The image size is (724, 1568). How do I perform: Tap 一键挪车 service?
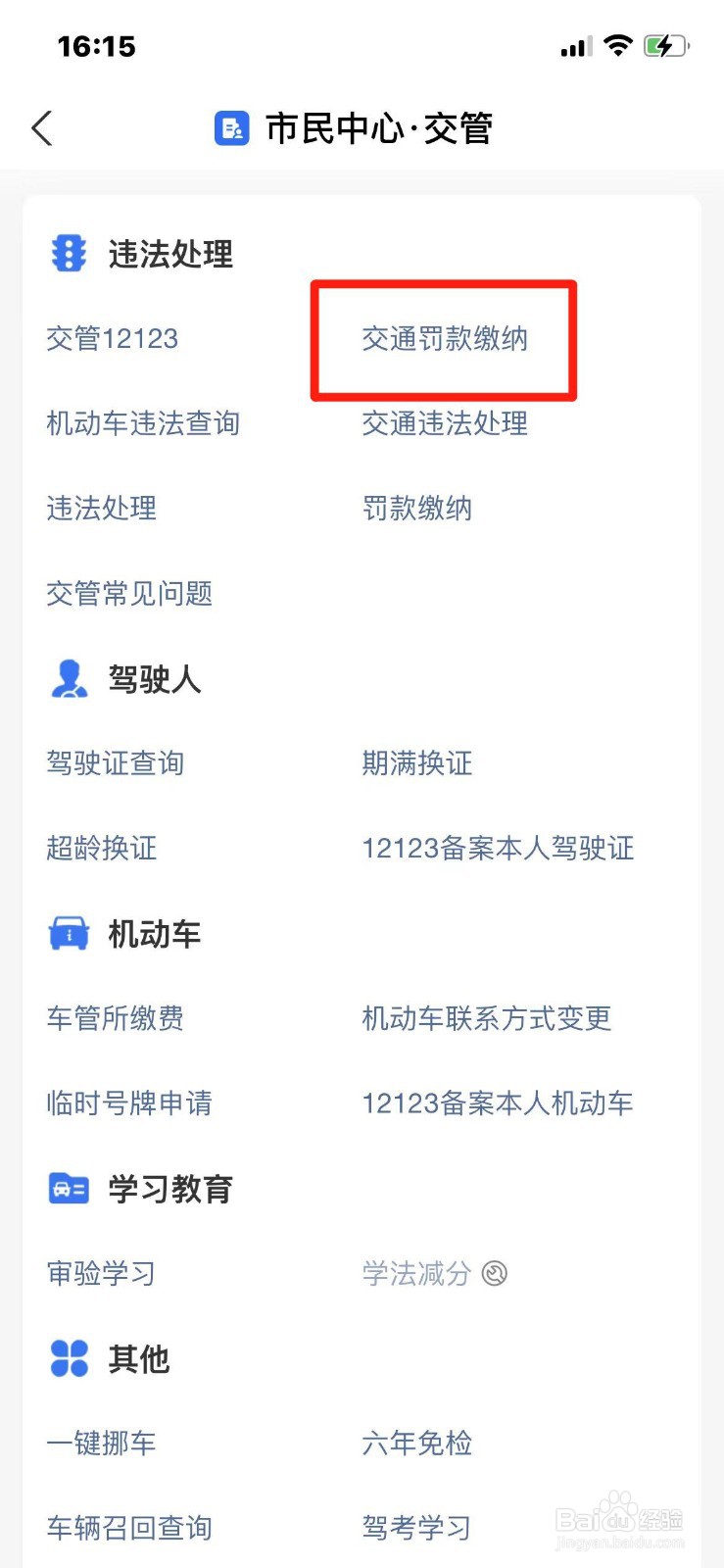(x=102, y=1444)
